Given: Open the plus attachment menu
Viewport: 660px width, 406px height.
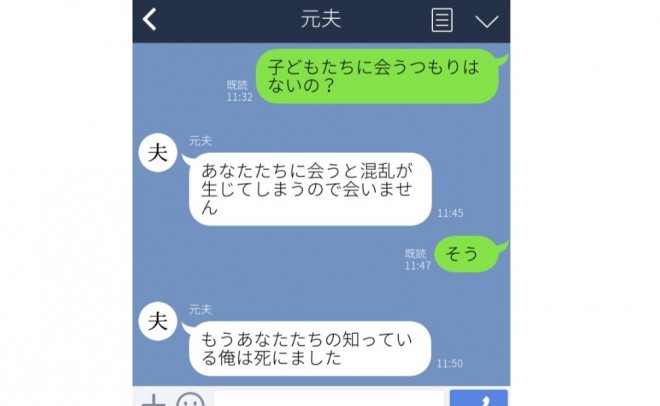Looking at the screenshot, I should point(152,400).
